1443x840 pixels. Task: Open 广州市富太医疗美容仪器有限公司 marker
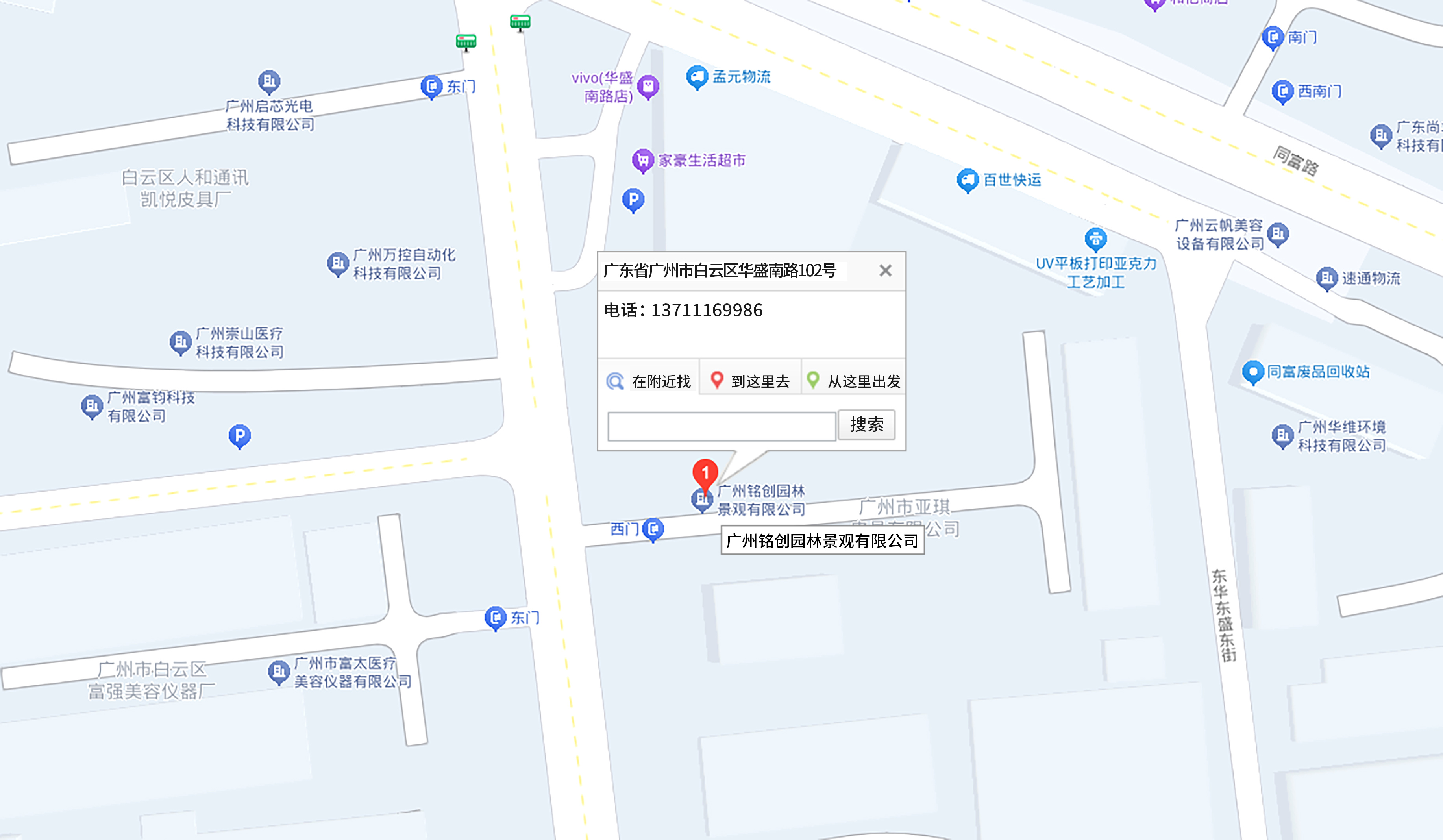point(279,672)
